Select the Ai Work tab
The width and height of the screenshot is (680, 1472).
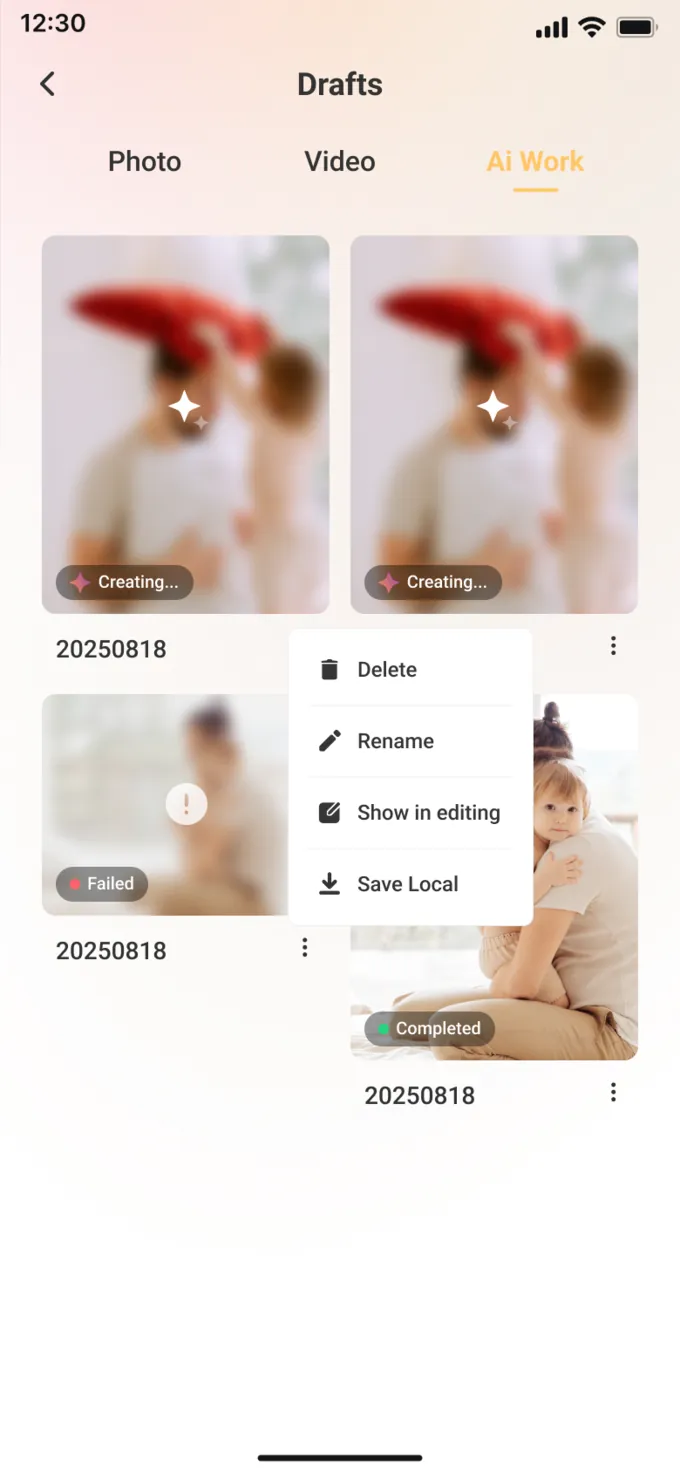tap(535, 162)
